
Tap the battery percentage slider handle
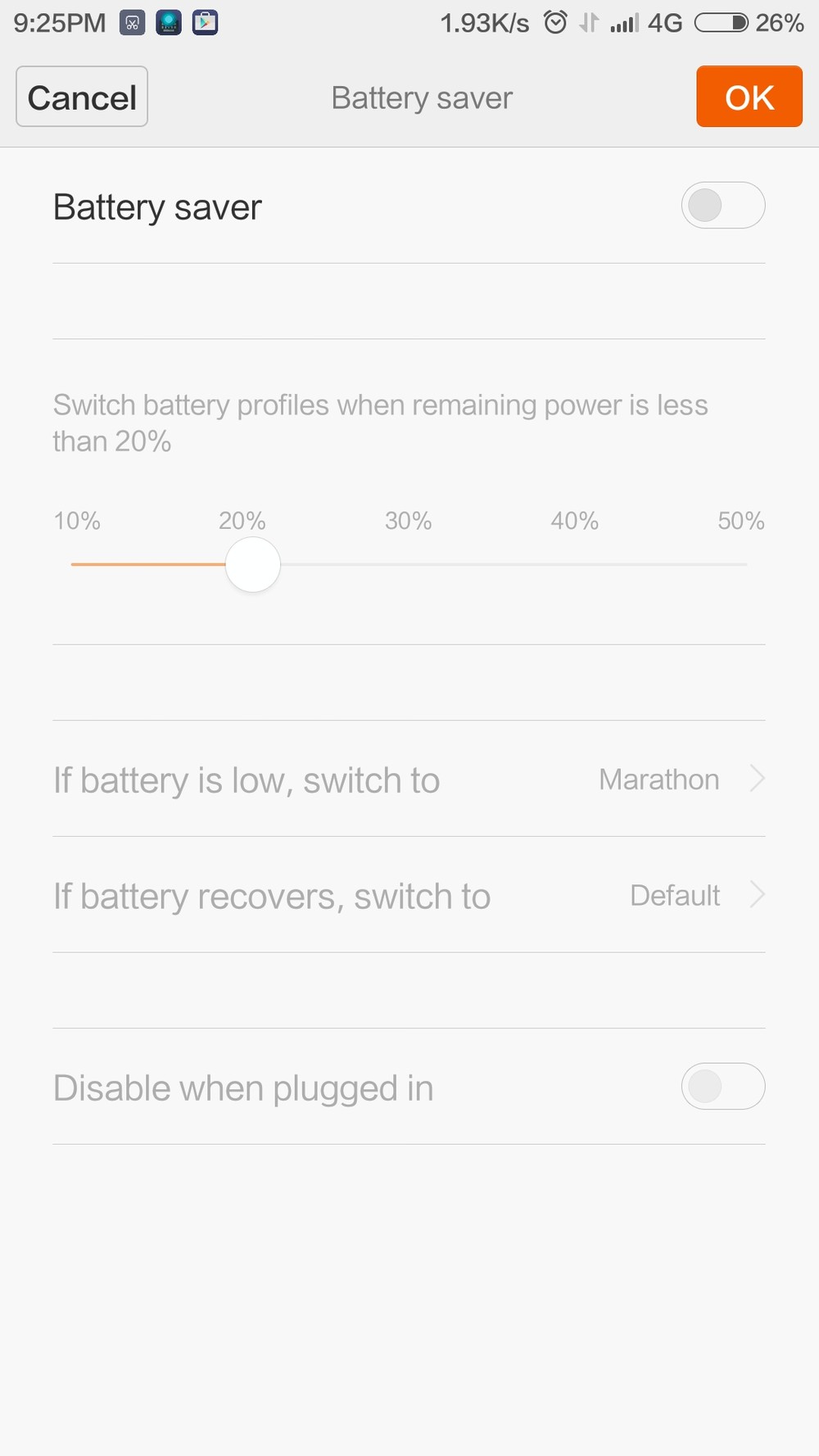253,564
